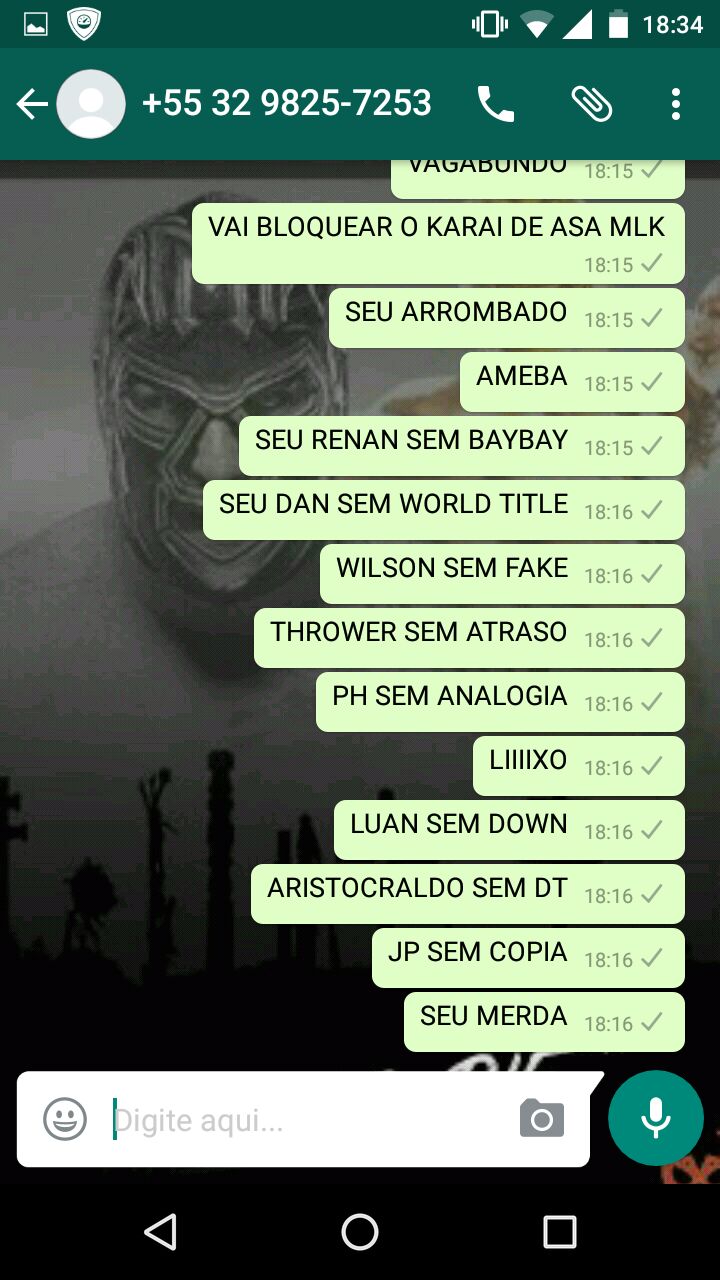Image resolution: width=720 pixels, height=1280 pixels.
Task: Open the three-dot overflow menu
Action: click(676, 104)
